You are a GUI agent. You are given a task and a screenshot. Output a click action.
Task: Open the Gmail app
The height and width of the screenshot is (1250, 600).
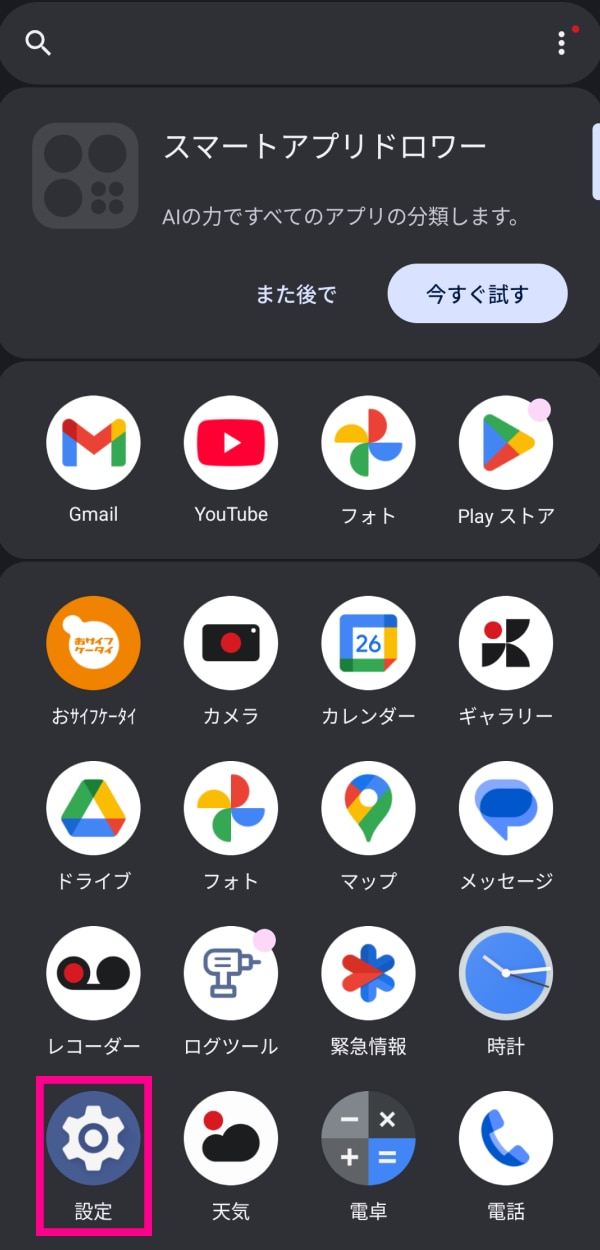point(93,443)
